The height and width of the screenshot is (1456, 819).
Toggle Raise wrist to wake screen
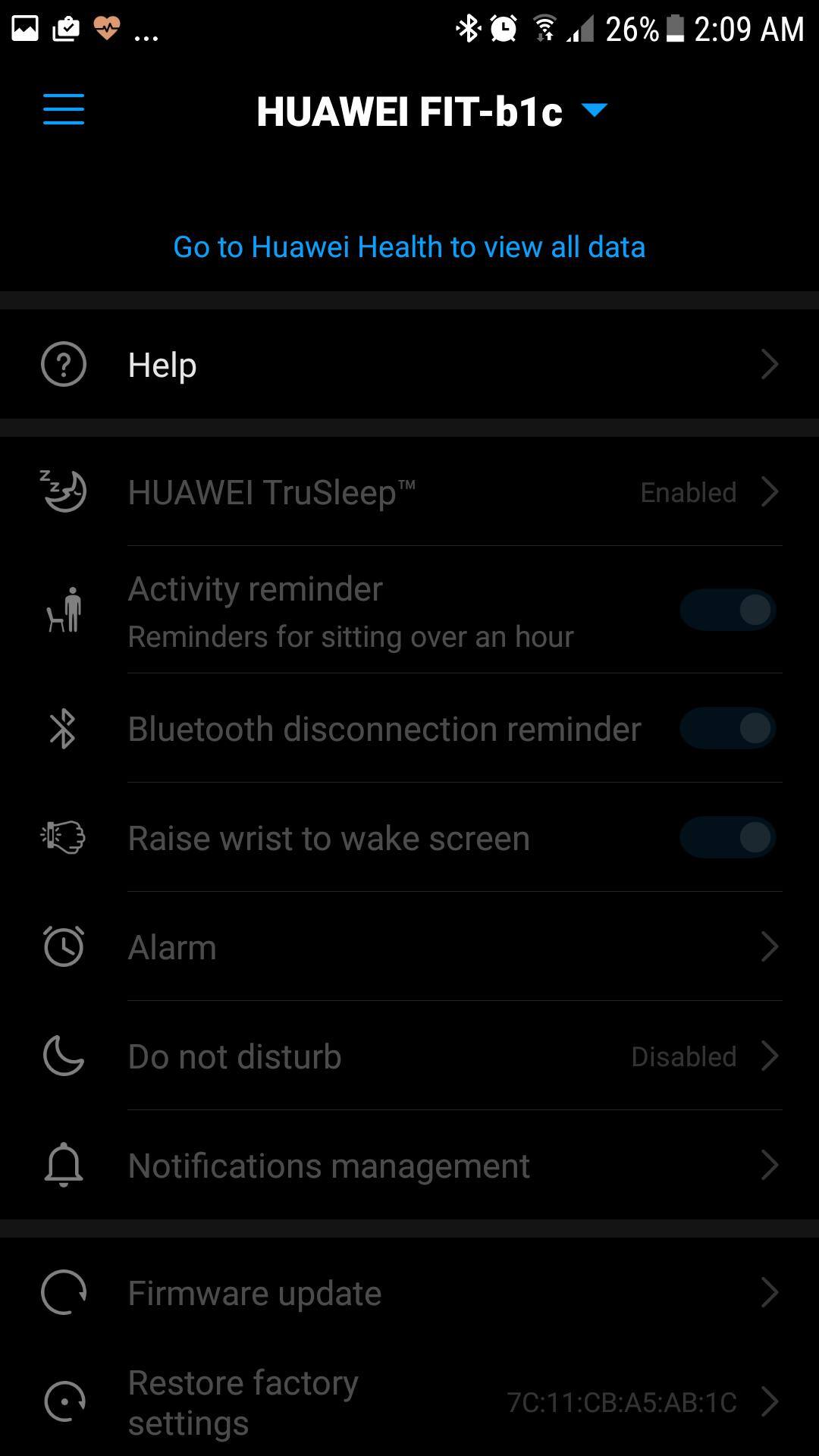(727, 838)
